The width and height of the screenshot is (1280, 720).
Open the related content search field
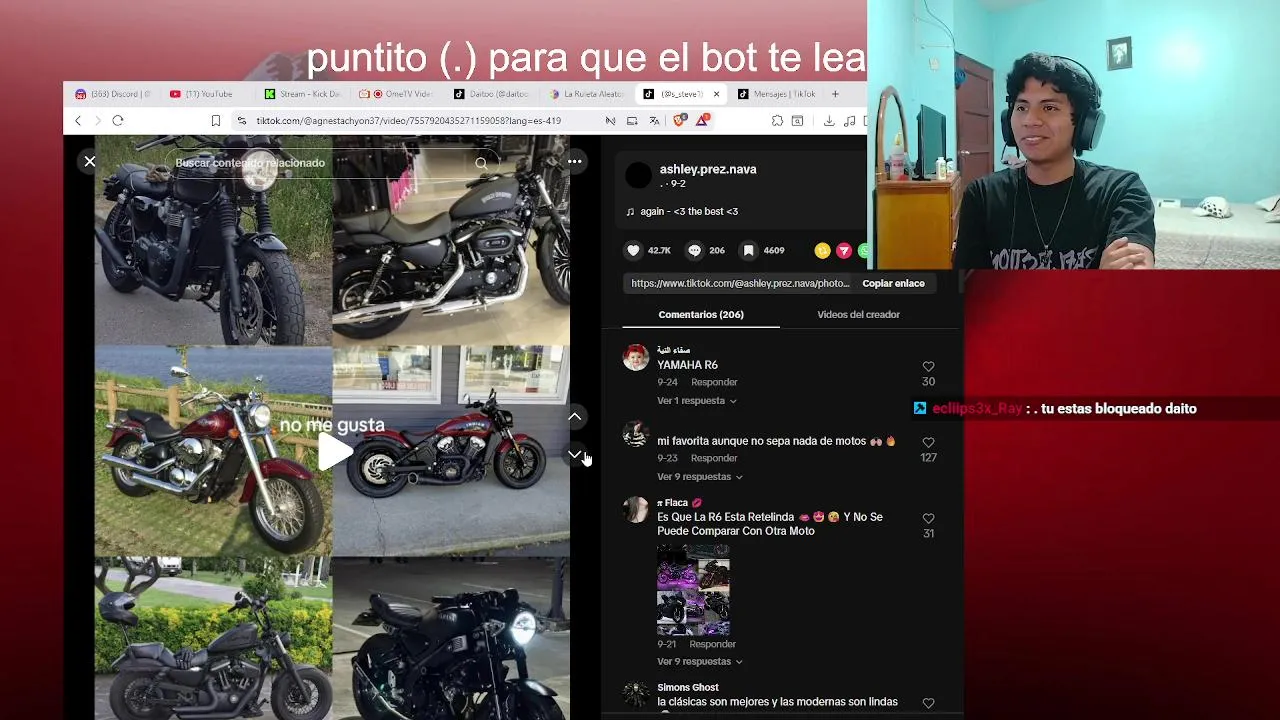320,163
